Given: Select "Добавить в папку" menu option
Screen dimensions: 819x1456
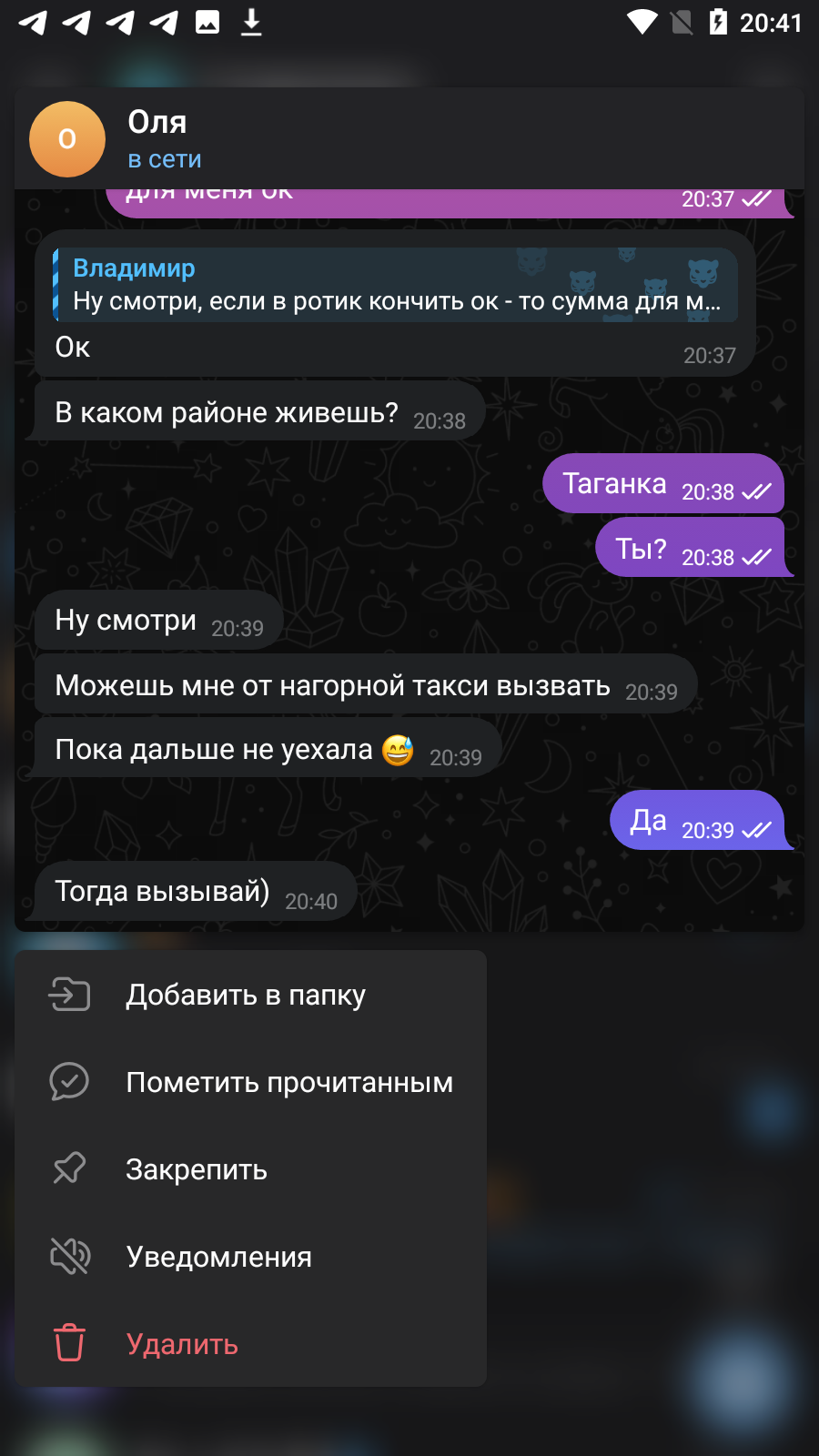Looking at the screenshot, I should pyautogui.click(x=250, y=995).
